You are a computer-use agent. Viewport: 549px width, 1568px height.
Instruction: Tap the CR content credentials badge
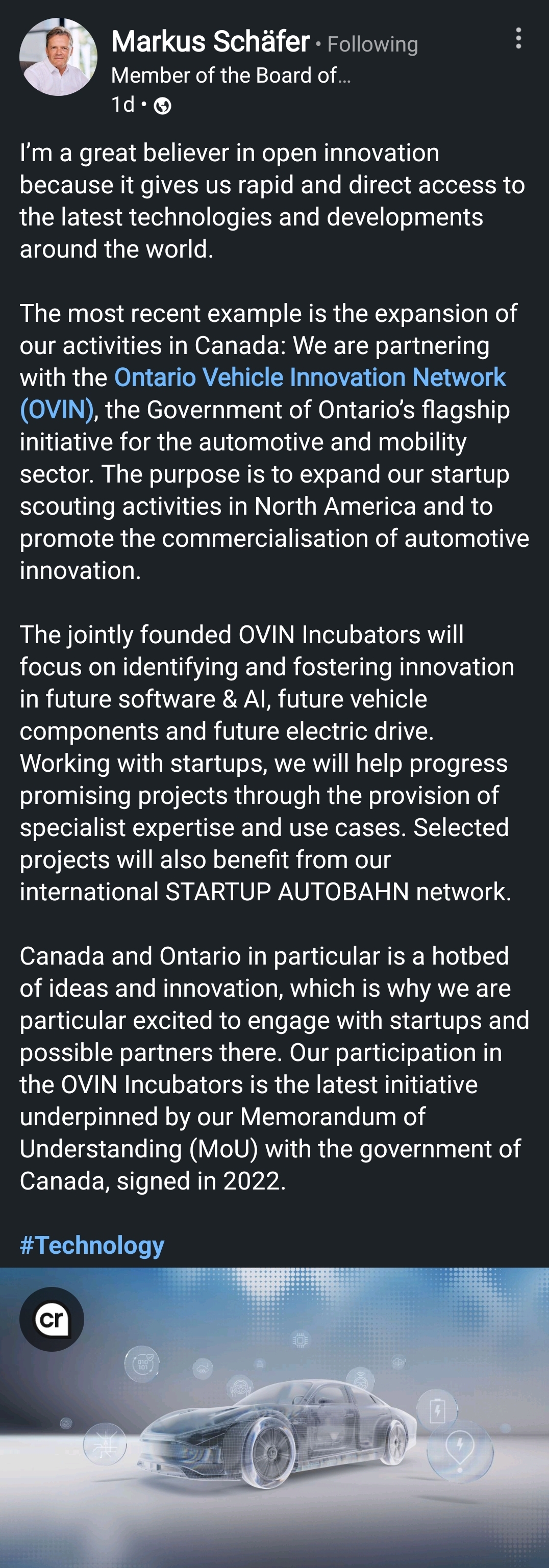click(x=52, y=1319)
